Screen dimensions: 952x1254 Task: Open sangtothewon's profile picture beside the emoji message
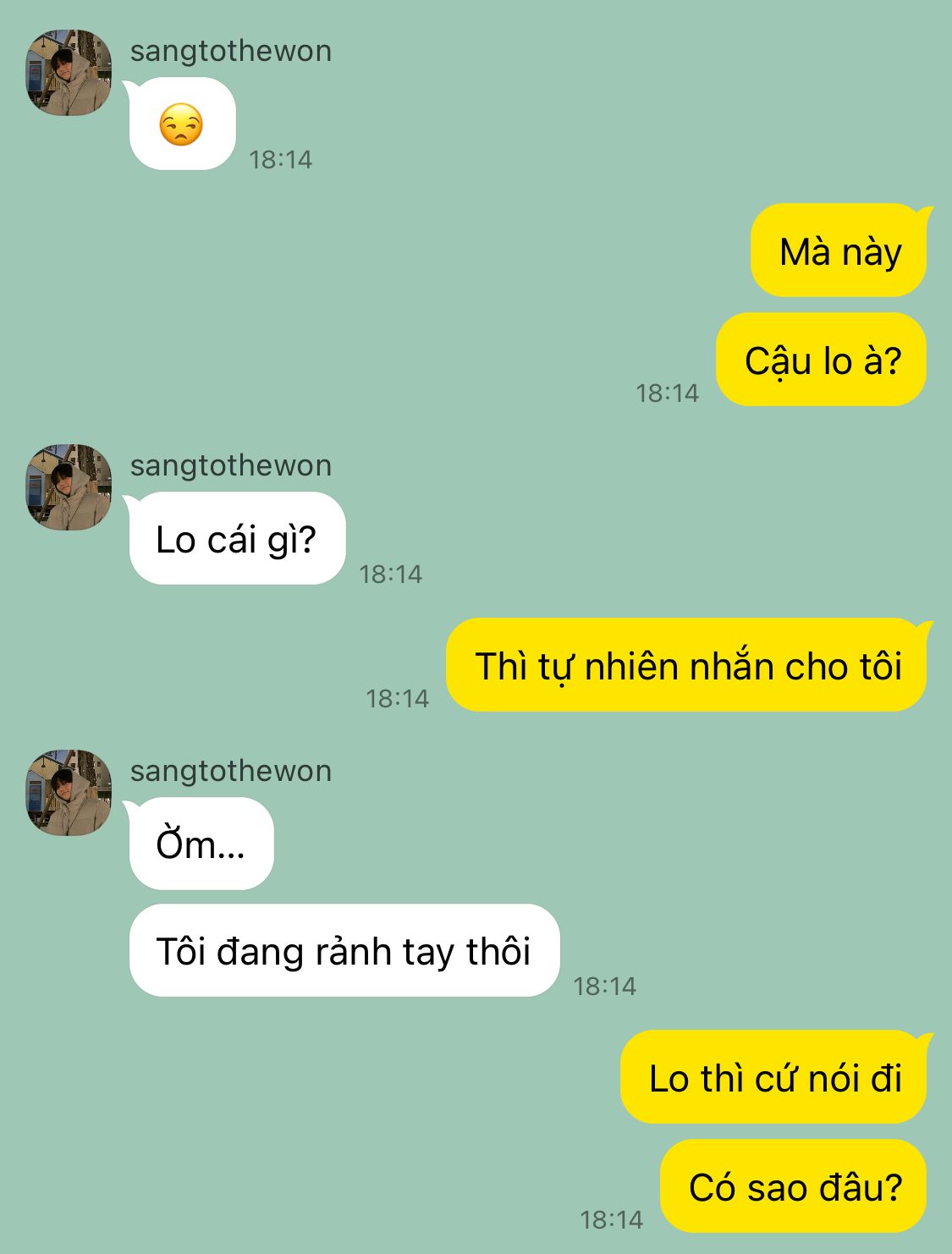pyautogui.click(x=69, y=73)
